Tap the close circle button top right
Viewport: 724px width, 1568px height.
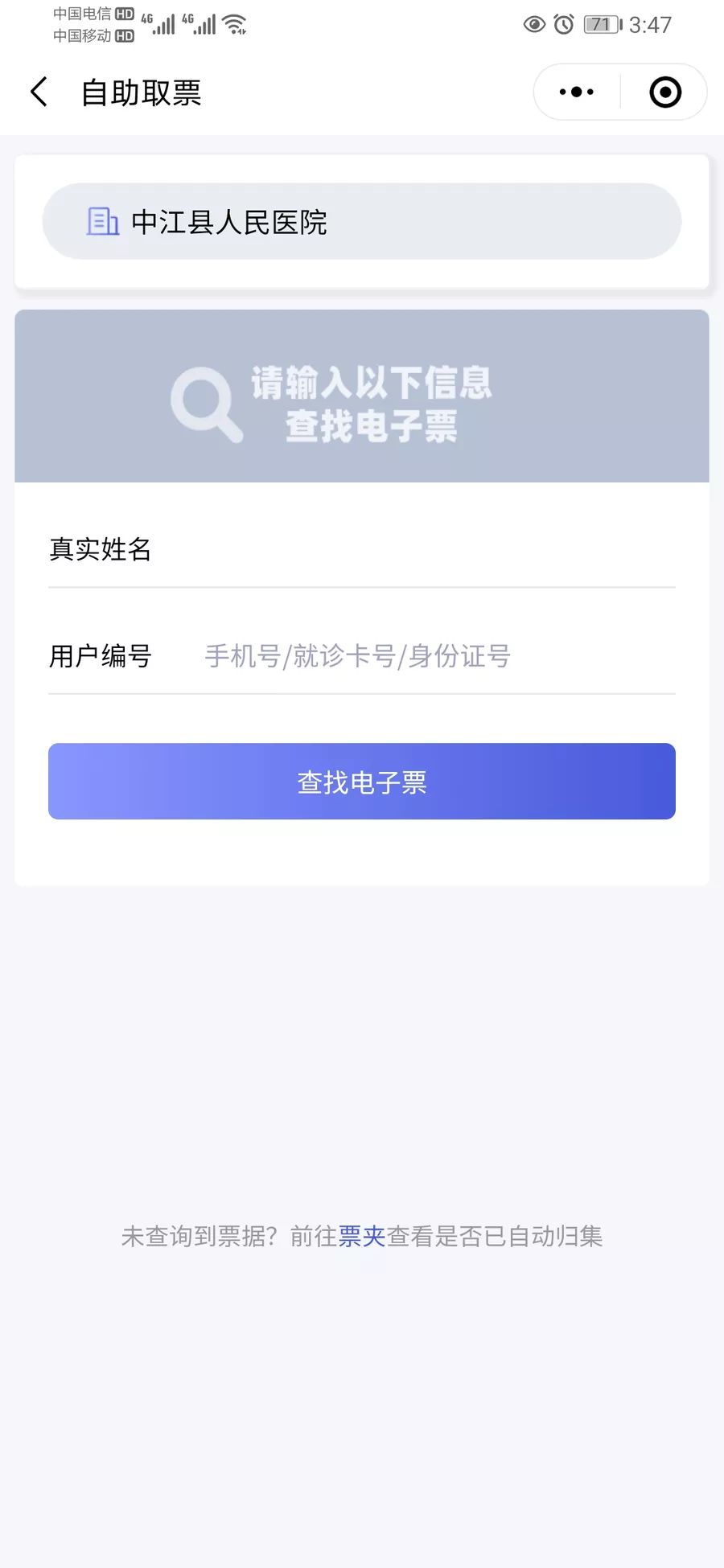tap(665, 92)
